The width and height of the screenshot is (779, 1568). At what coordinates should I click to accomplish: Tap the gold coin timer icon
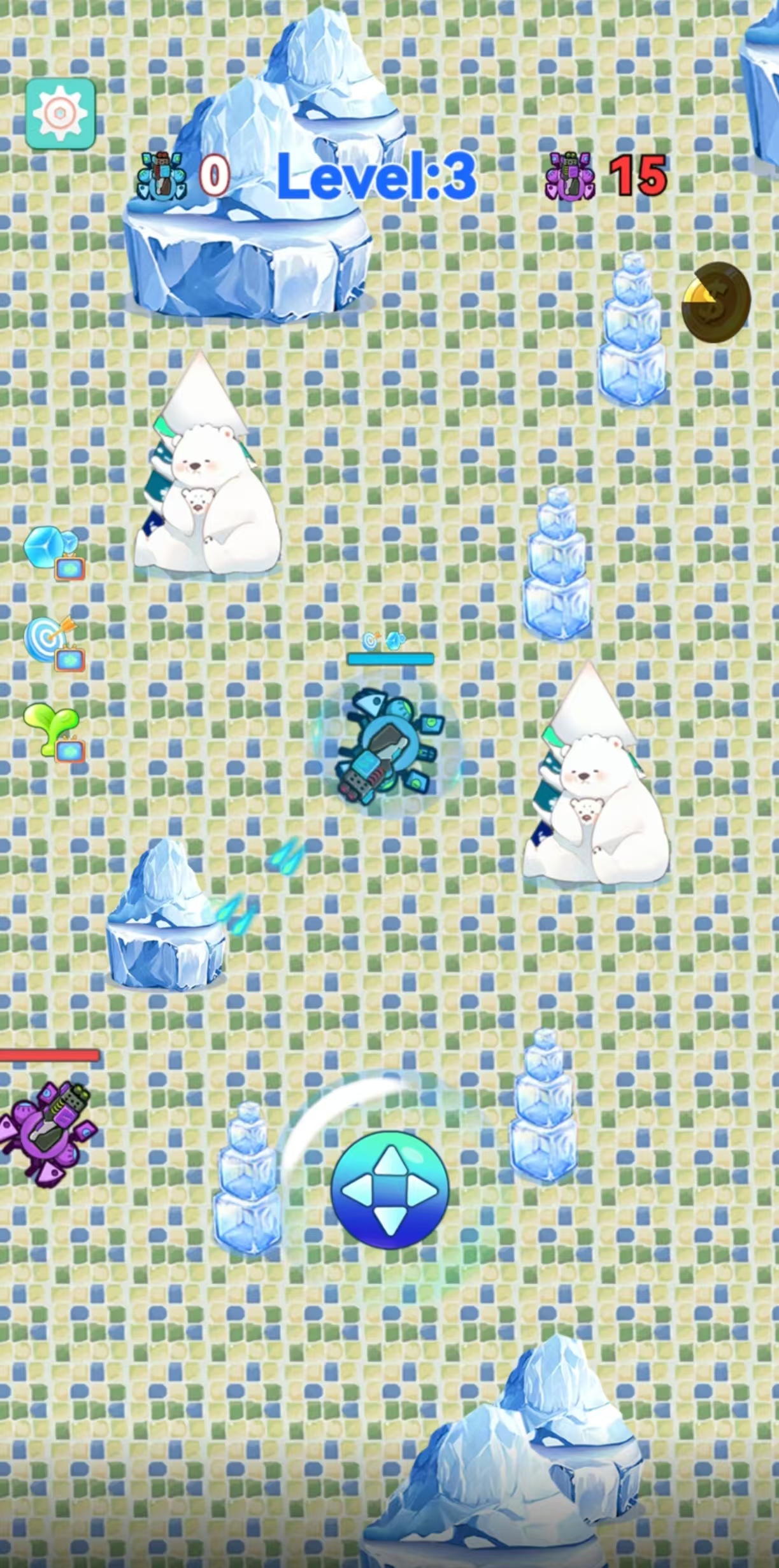[x=716, y=302]
